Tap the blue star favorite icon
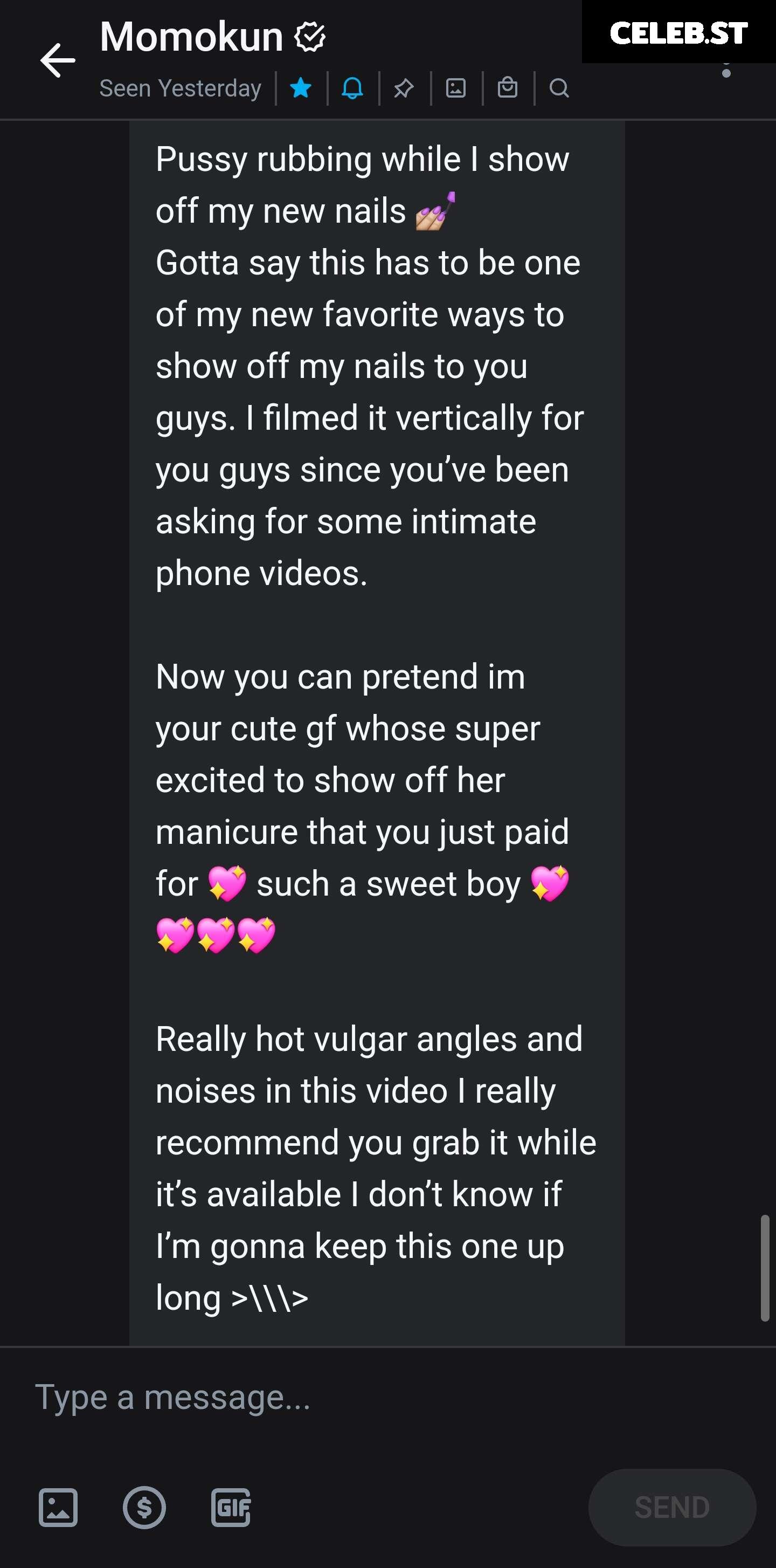This screenshot has width=776, height=1568. (300, 88)
